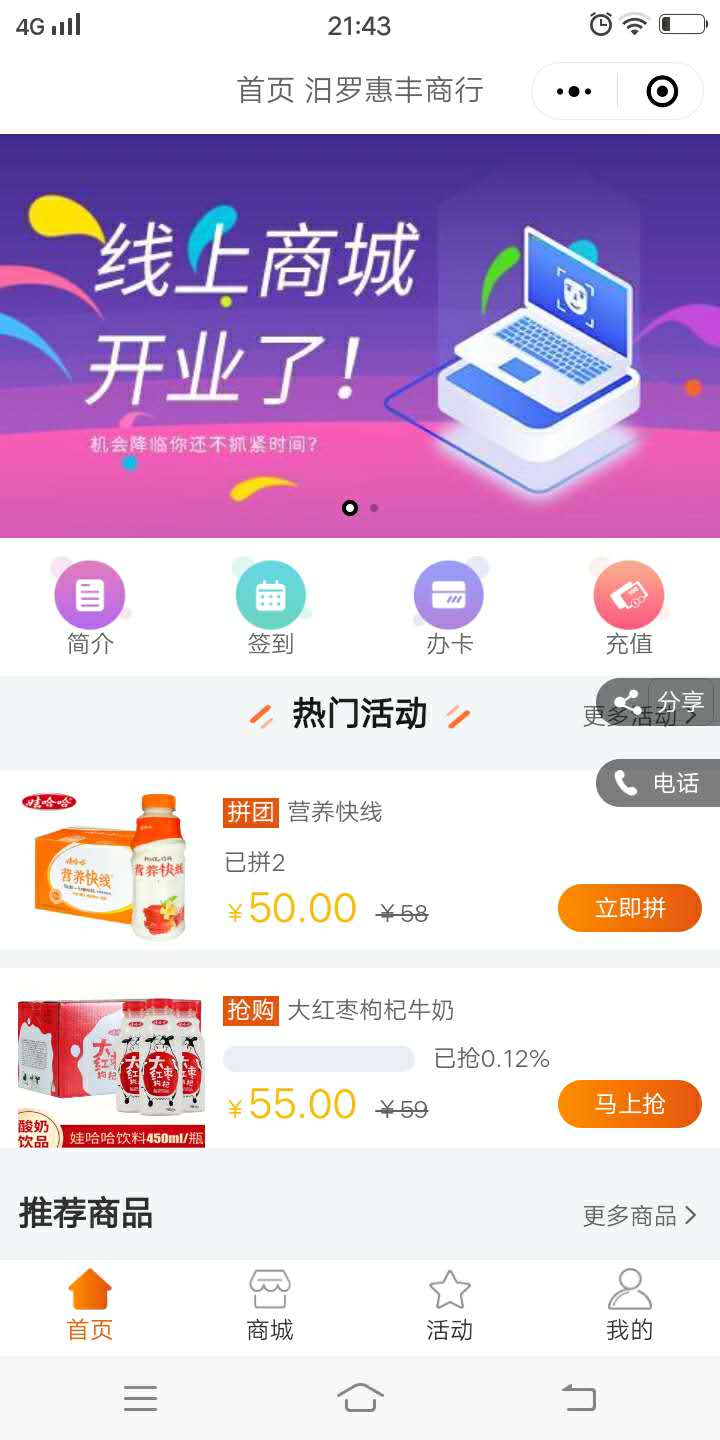Open the 简介 shortcut
Image resolution: width=720 pixels, height=1440 pixels.
point(90,607)
